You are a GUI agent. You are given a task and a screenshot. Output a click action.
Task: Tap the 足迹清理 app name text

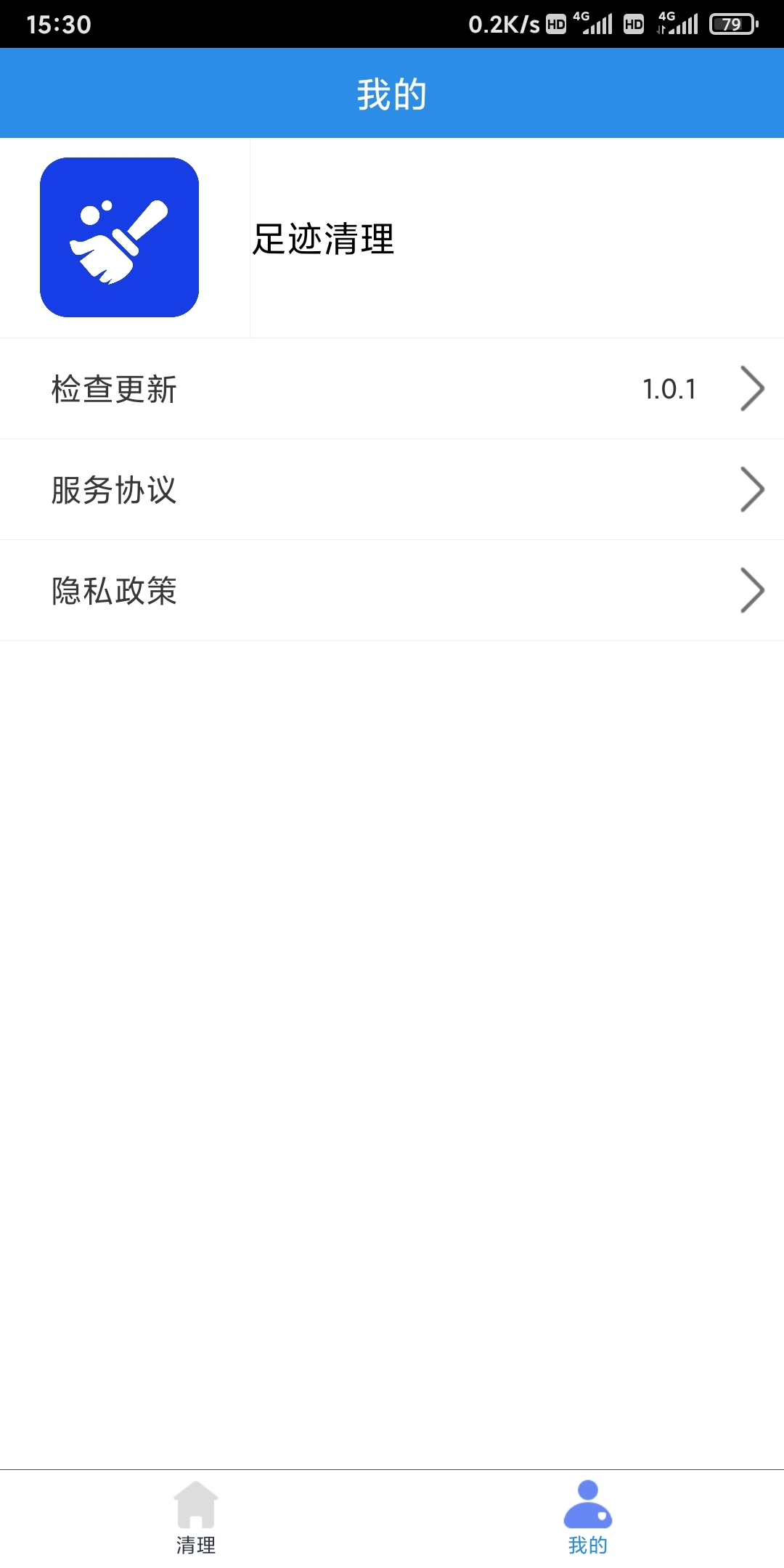322,241
